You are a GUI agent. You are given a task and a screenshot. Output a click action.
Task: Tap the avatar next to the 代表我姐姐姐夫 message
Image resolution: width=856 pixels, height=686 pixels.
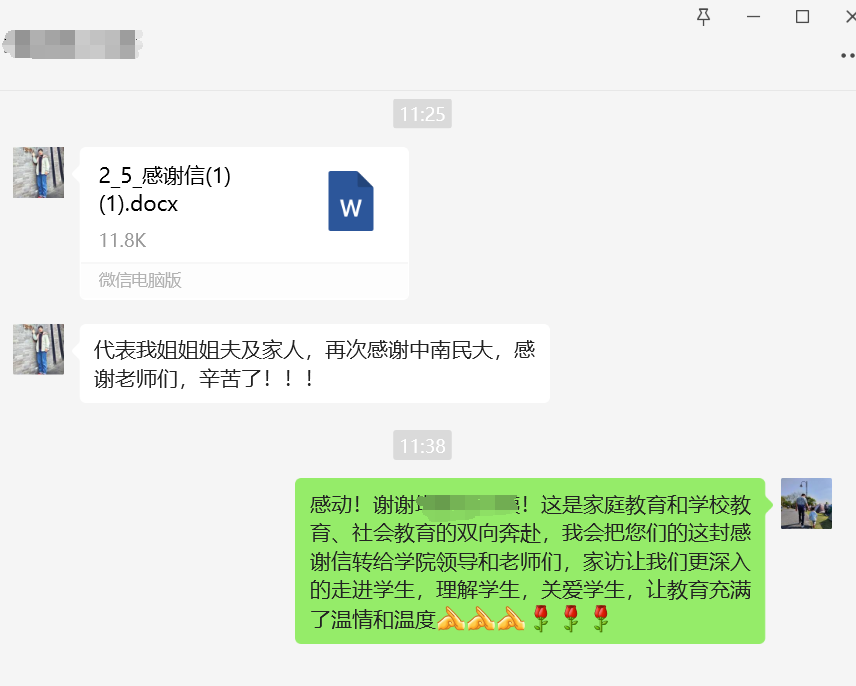38,349
